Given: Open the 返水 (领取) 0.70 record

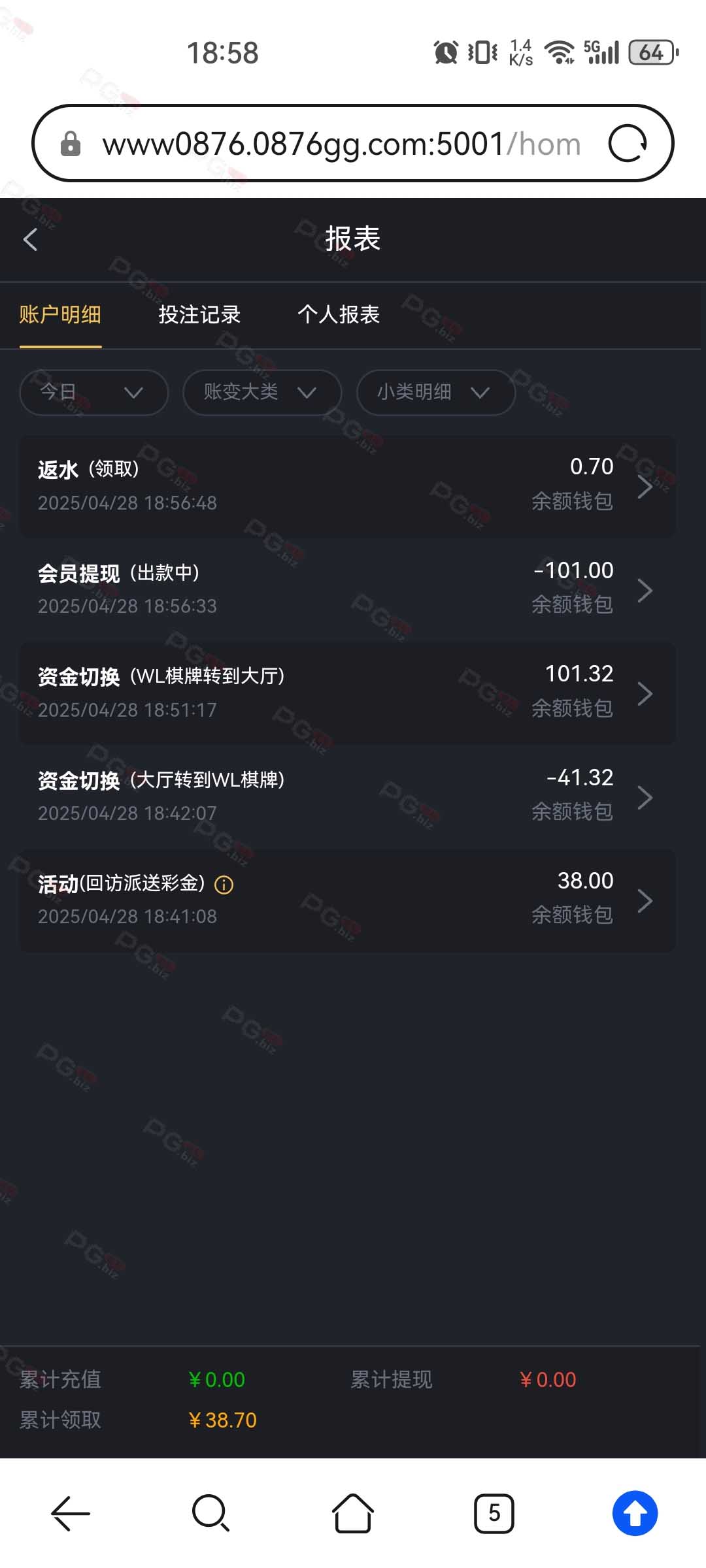Looking at the screenshot, I should tap(348, 486).
